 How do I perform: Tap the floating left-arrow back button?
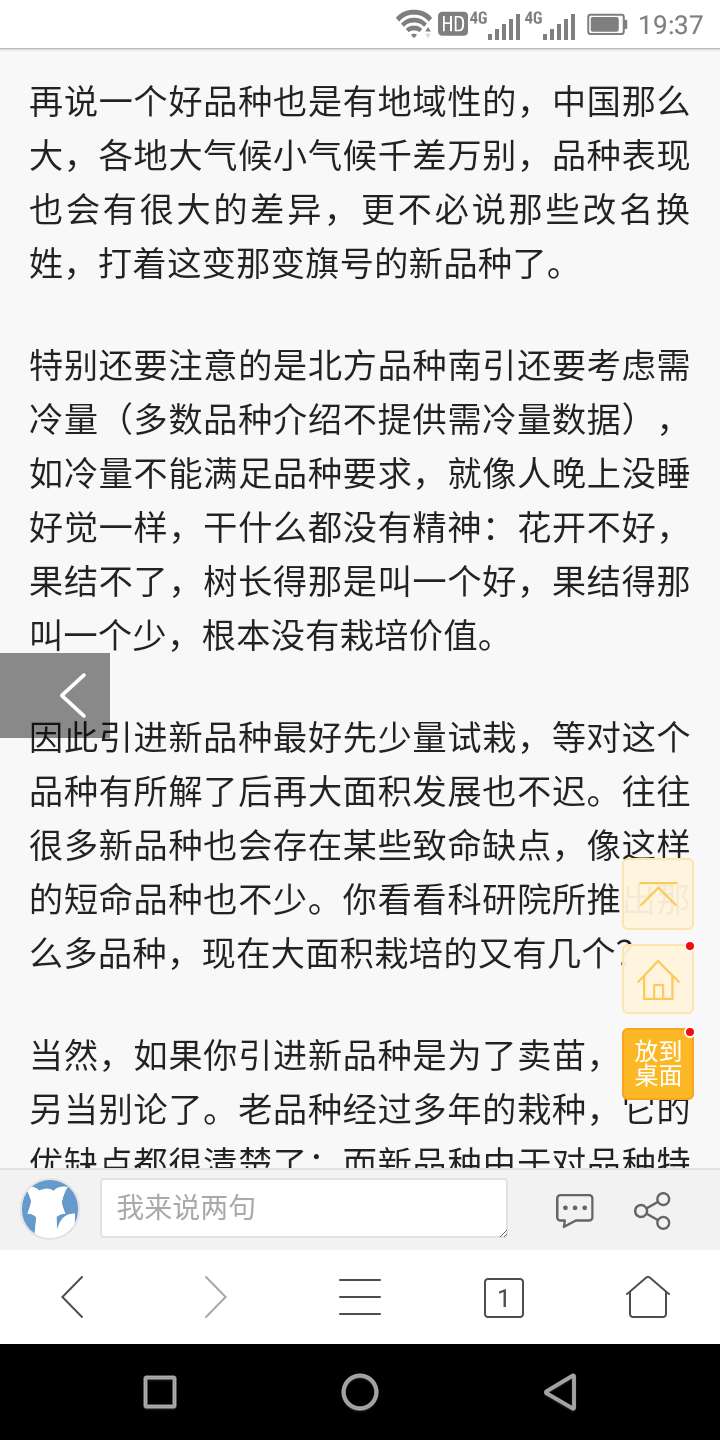pos(55,695)
